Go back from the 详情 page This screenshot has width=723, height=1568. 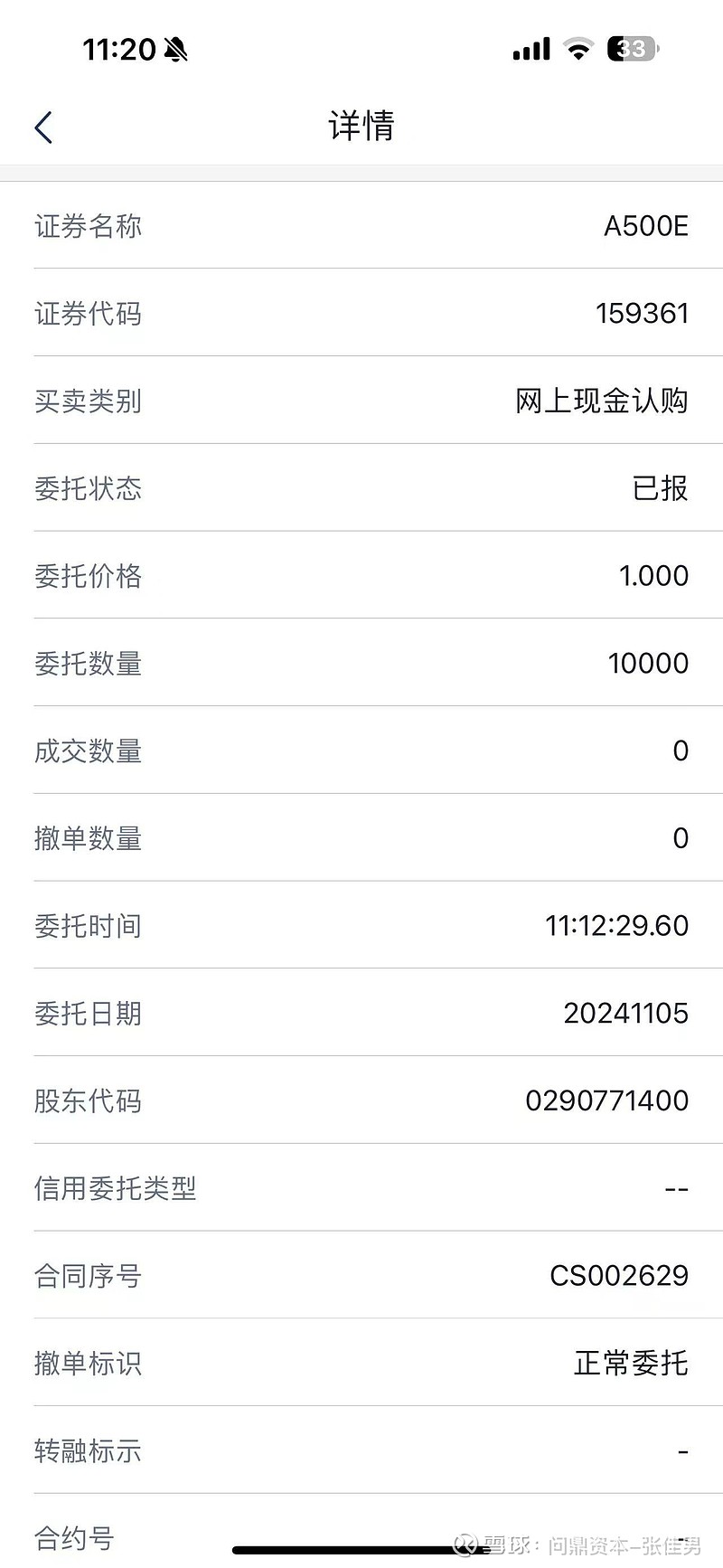point(43,128)
